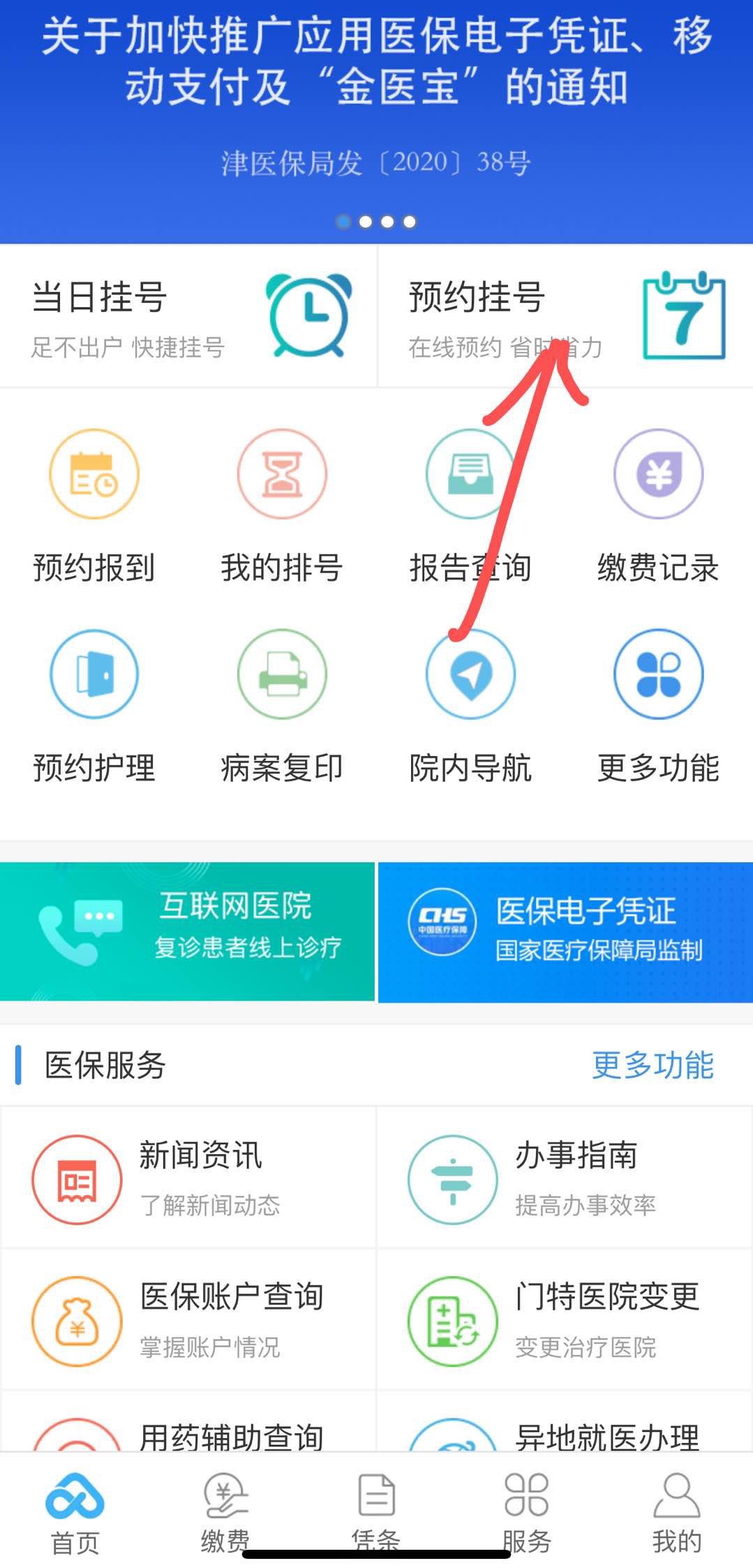753x1568 pixels.
Task: Open 医保电子凭证 banner
Action: [565, 932]
